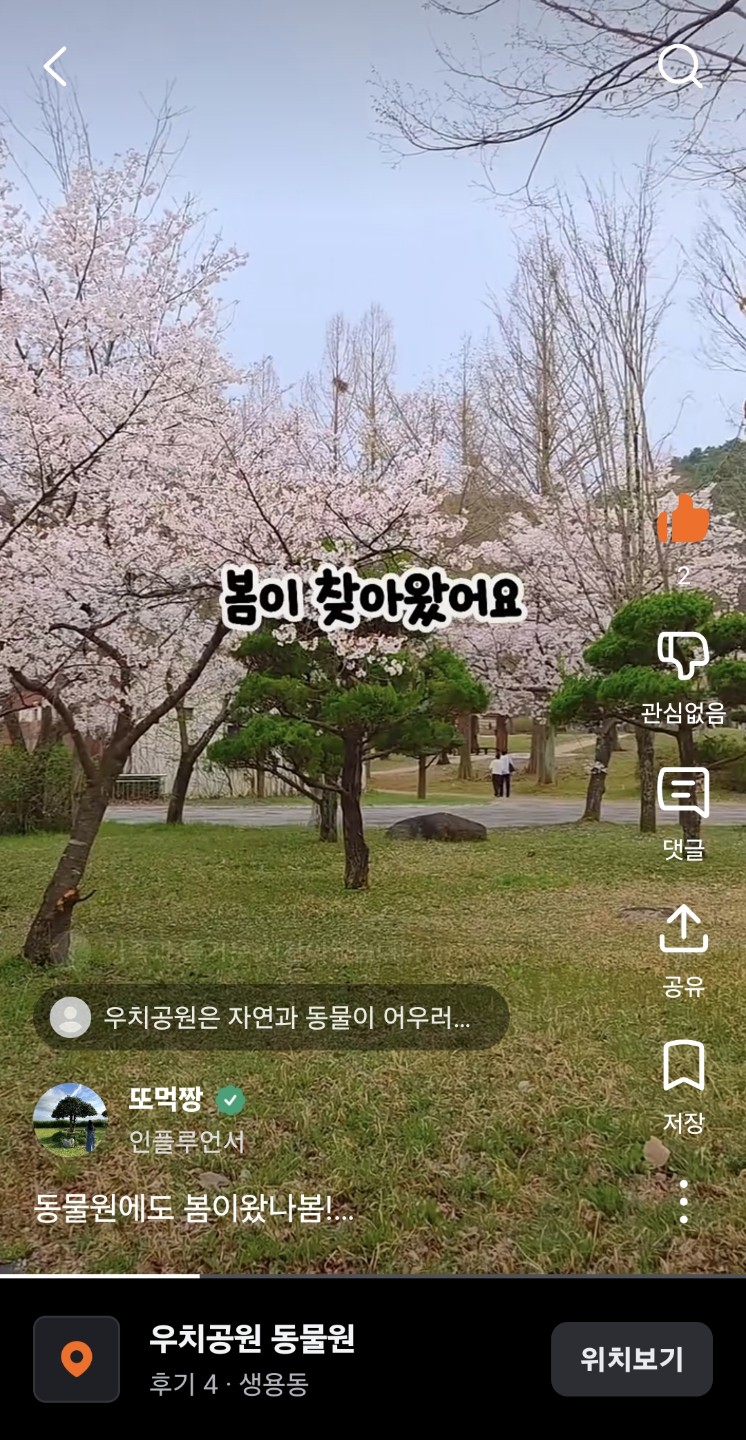Open 우치공원 동물원 place details
The width and height of the screenshot is (746, 1440).
(252, 1339)
